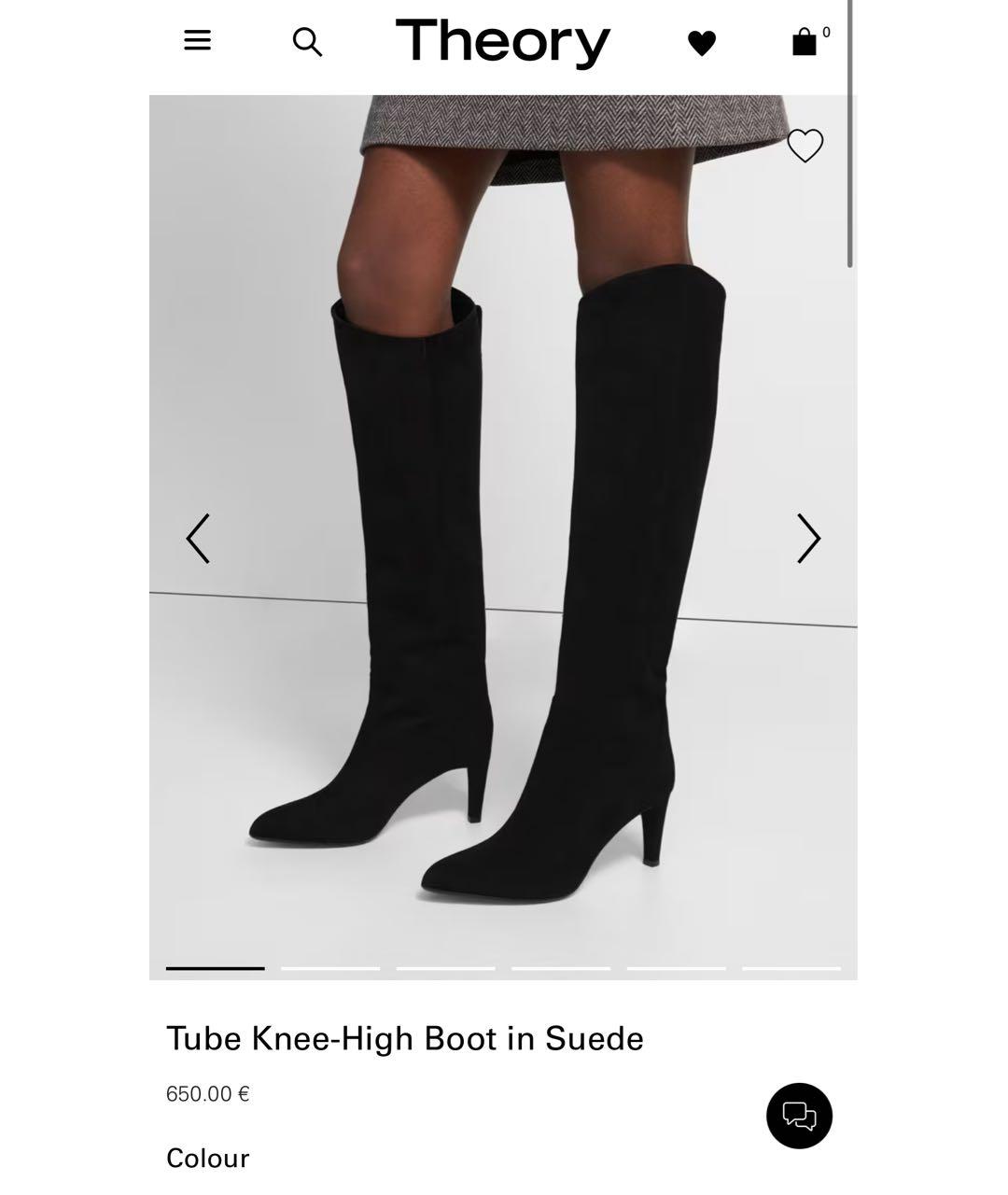Open the wishlist heart in header
1008x1195 pixels.
click(702, 43)
